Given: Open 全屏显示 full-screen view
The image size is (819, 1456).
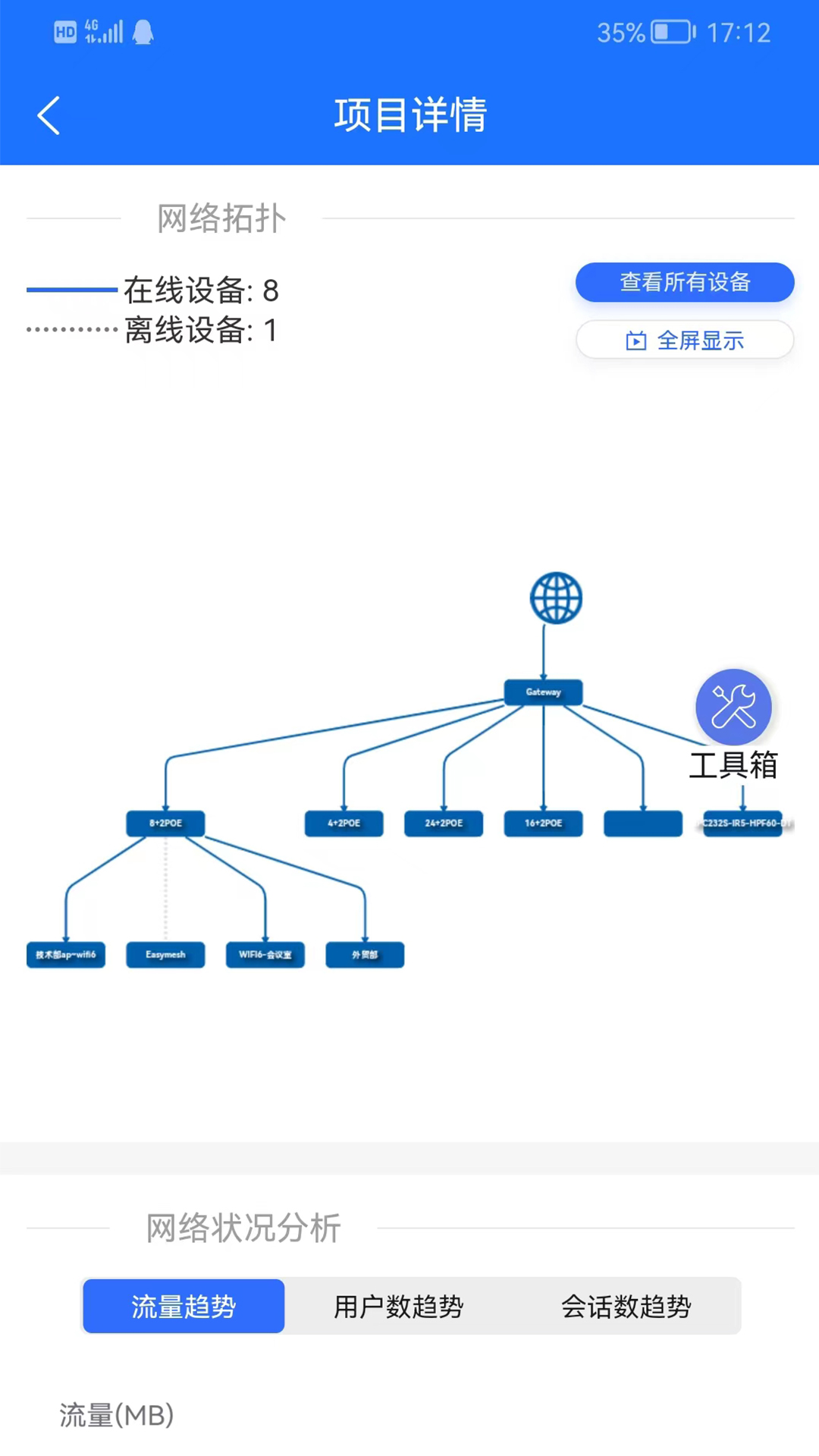Looking at the screenshot, I should (684, 340).
